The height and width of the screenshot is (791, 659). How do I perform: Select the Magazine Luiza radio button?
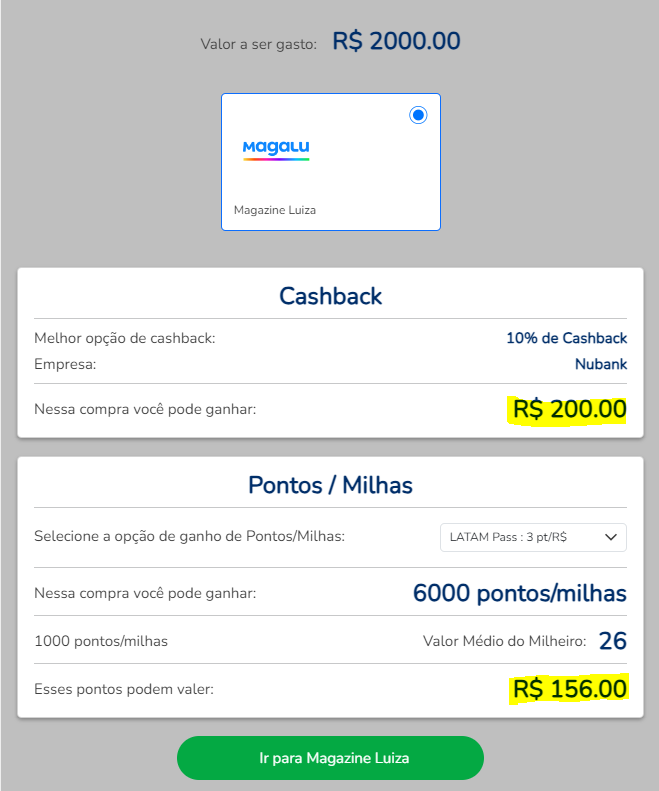point(418,115)
